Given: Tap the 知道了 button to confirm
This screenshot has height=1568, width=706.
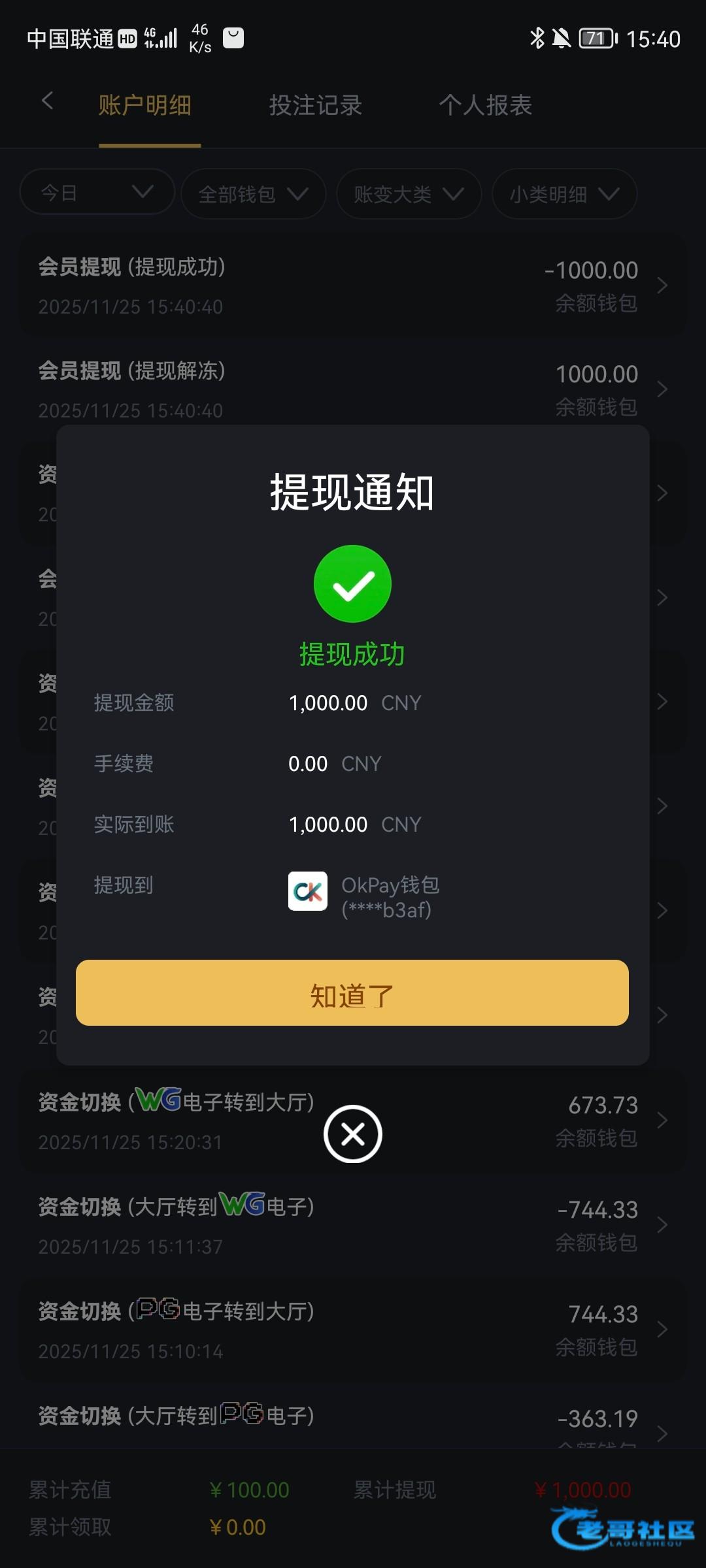Looking at the screenshot, I should tap(352, 993).
